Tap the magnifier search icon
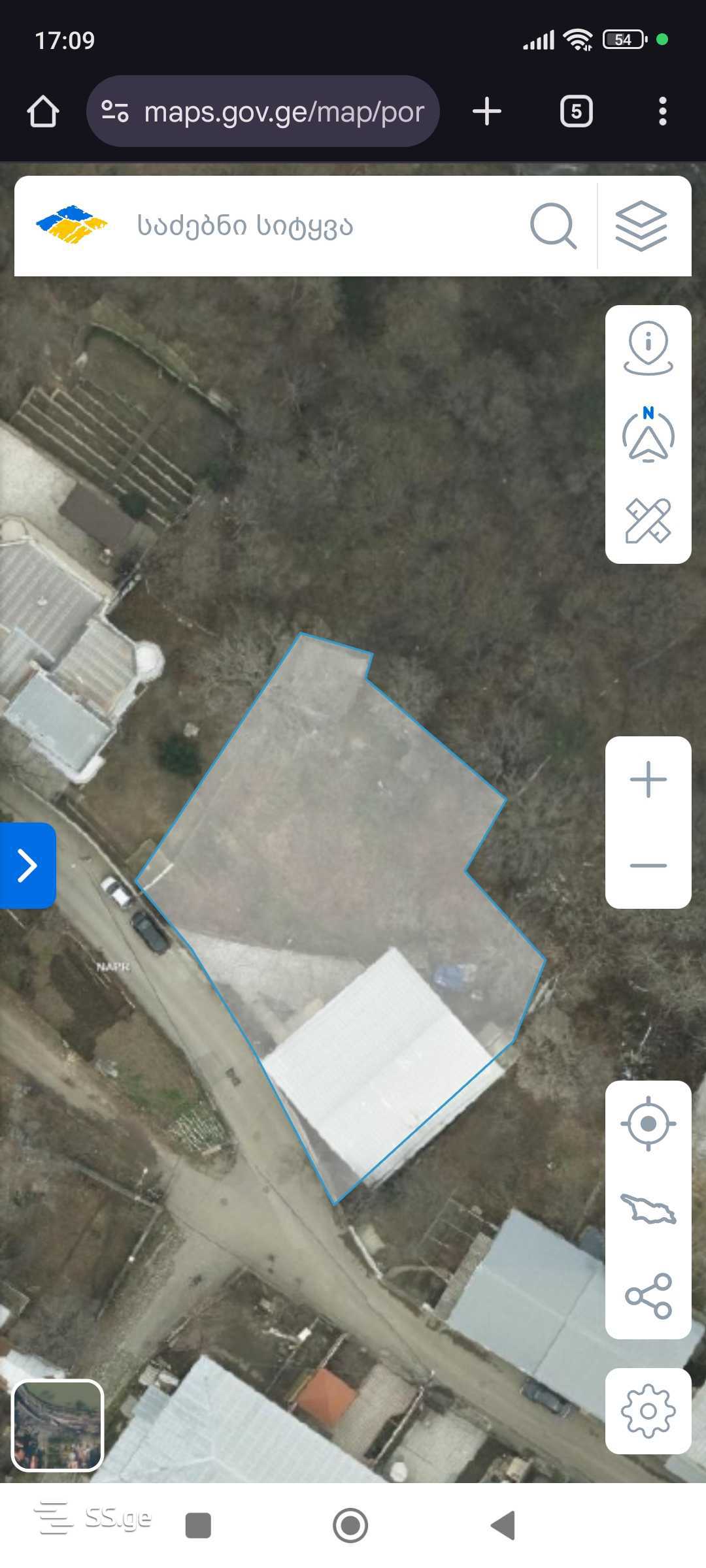 [553, 226]
